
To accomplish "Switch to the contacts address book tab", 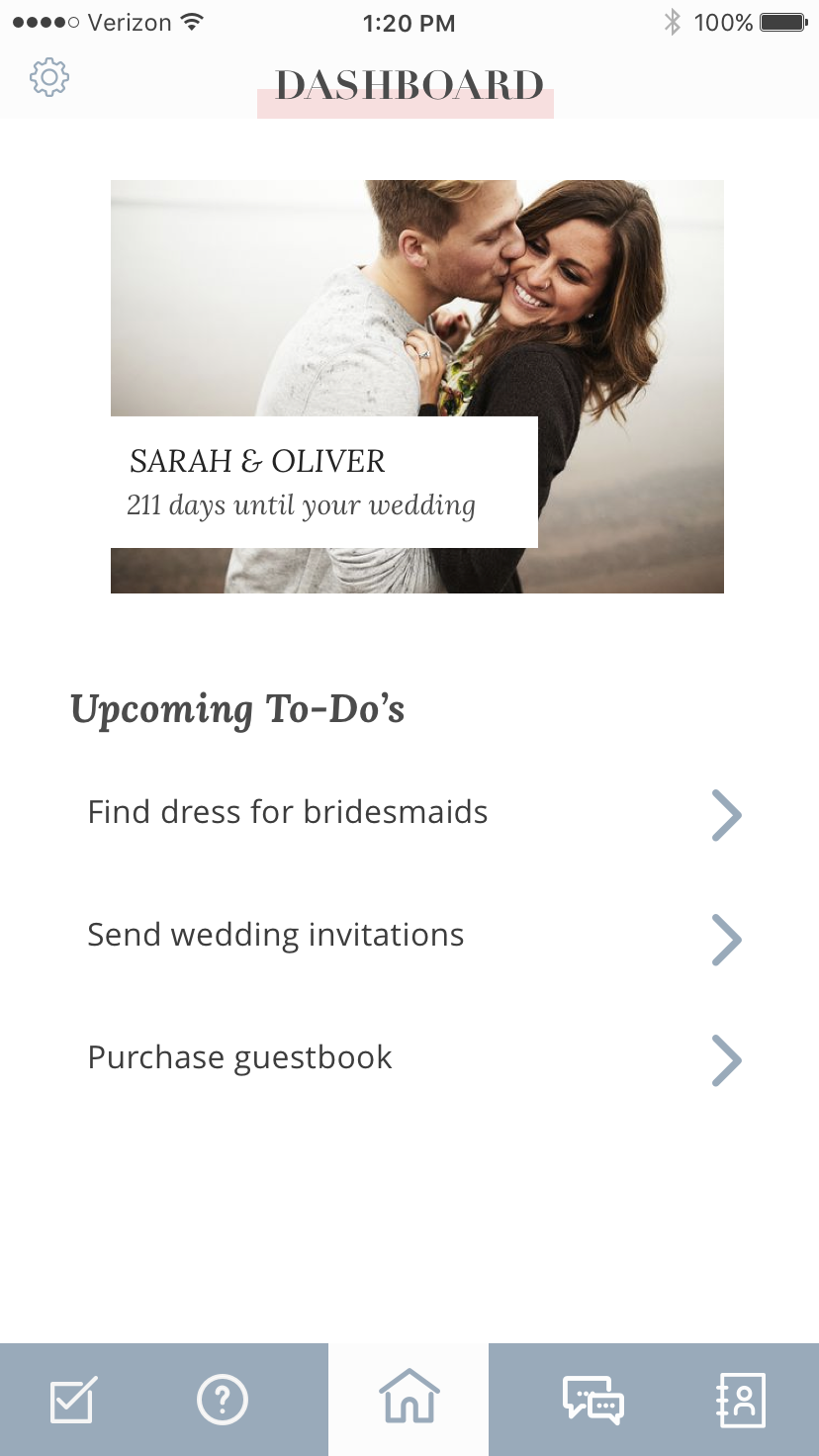I will [x=741, y=1400].
